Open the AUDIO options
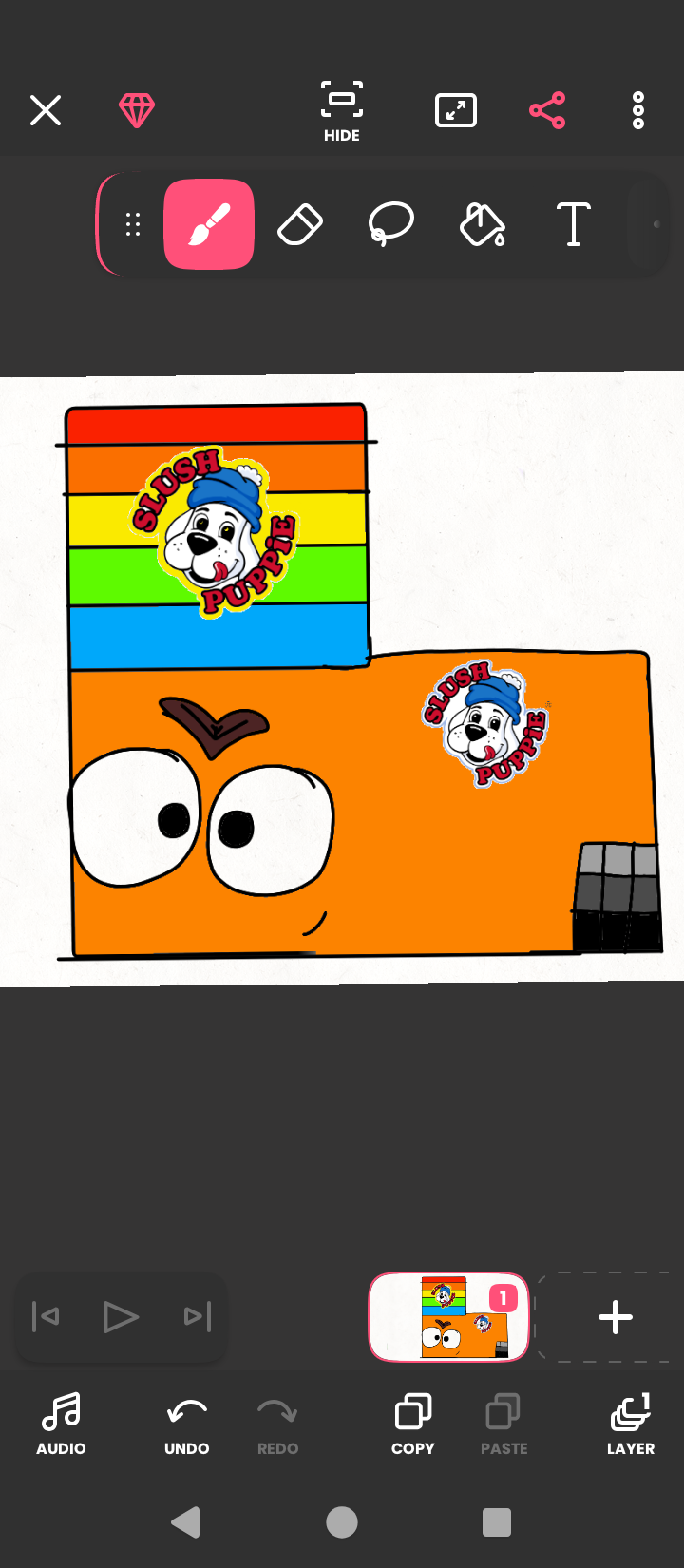The image size is (684, 1568). (x=61, y=1424)
